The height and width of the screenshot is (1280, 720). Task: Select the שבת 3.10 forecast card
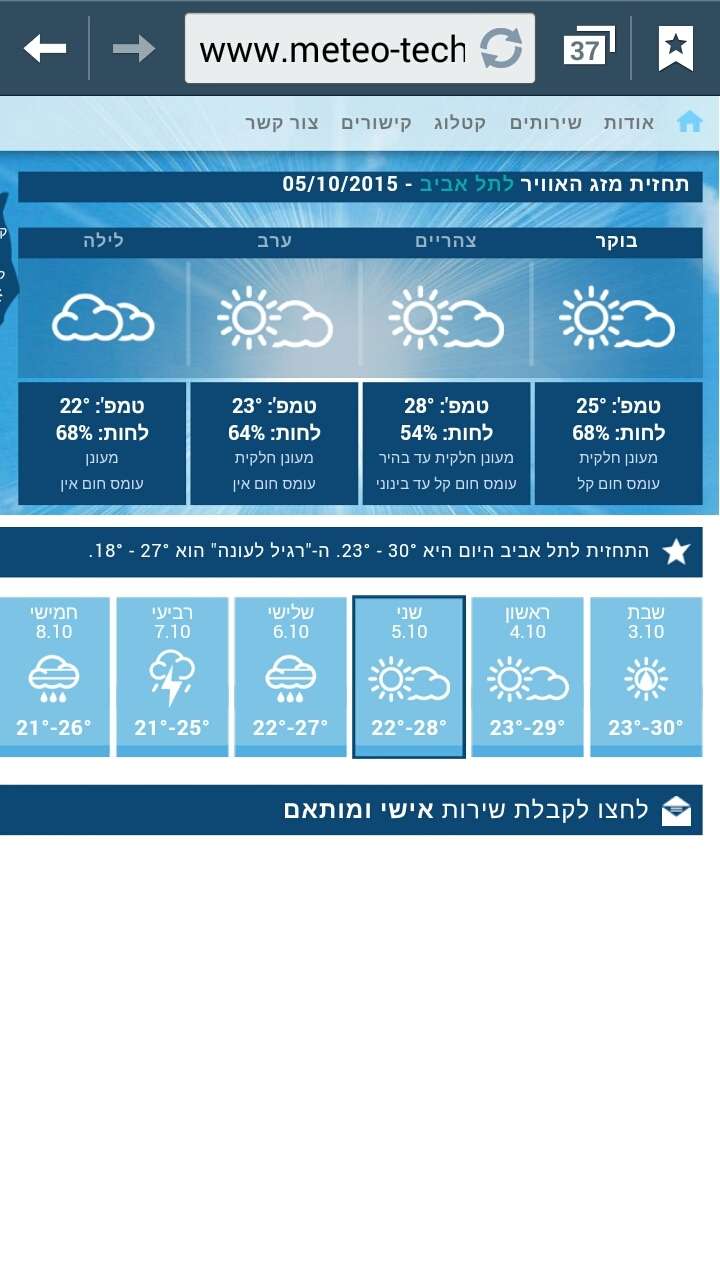(x=645, y=677)
